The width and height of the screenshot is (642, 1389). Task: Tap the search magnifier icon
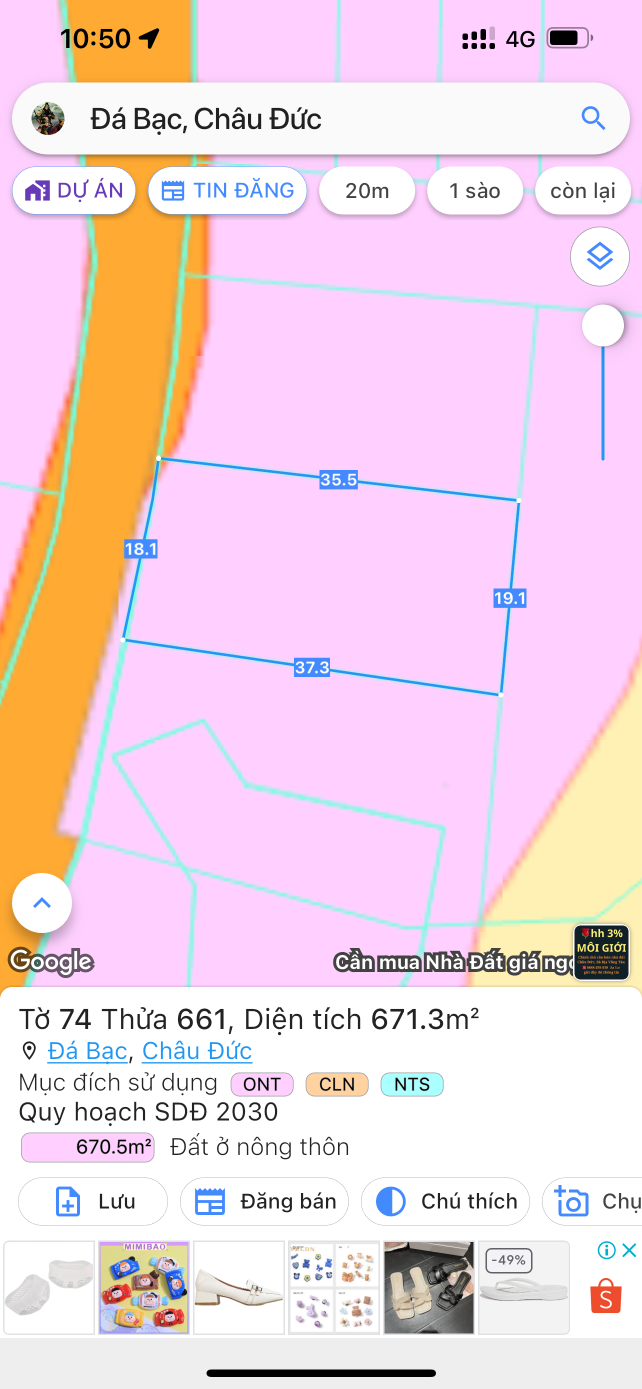(x=593, y=119)
